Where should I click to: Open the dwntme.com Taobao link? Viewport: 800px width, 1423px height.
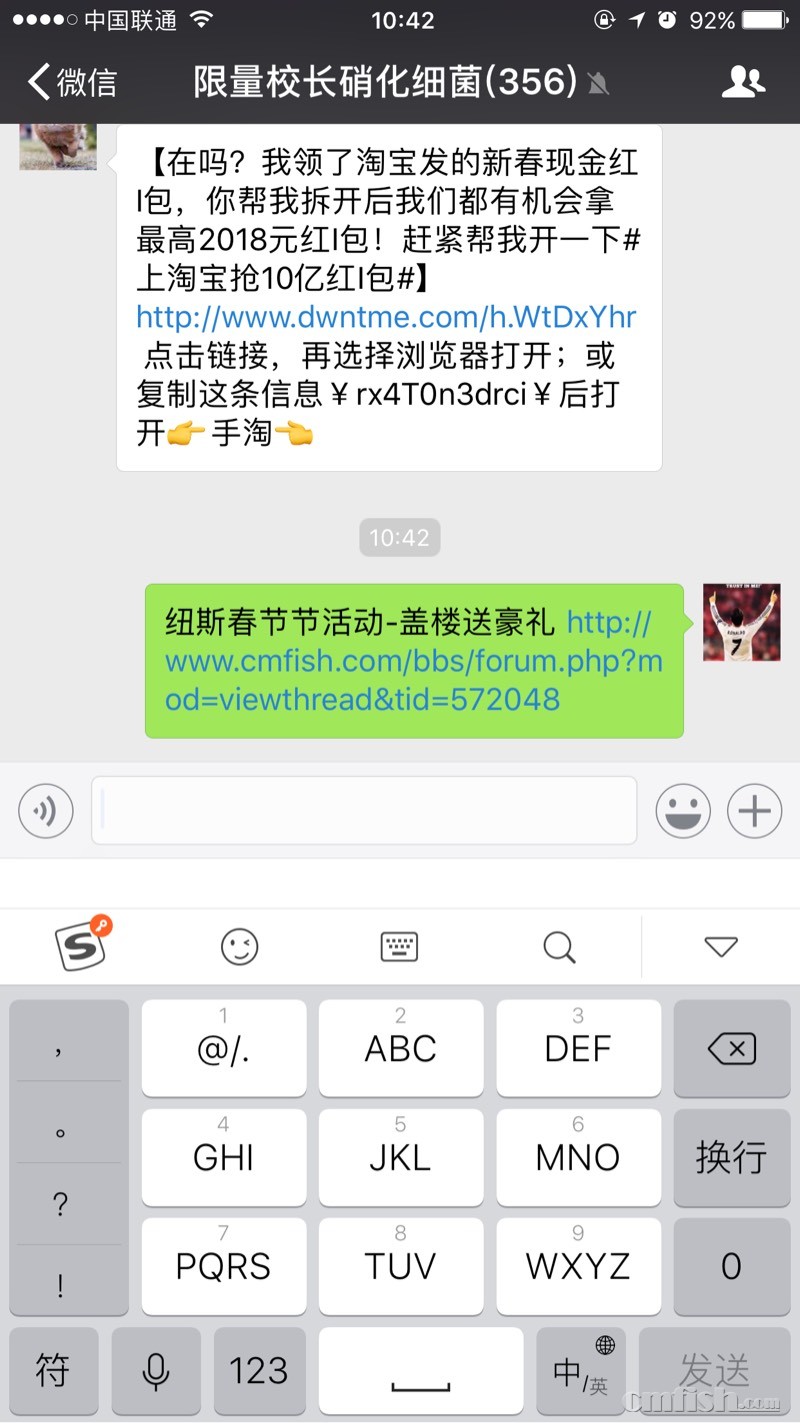[386, 318]
